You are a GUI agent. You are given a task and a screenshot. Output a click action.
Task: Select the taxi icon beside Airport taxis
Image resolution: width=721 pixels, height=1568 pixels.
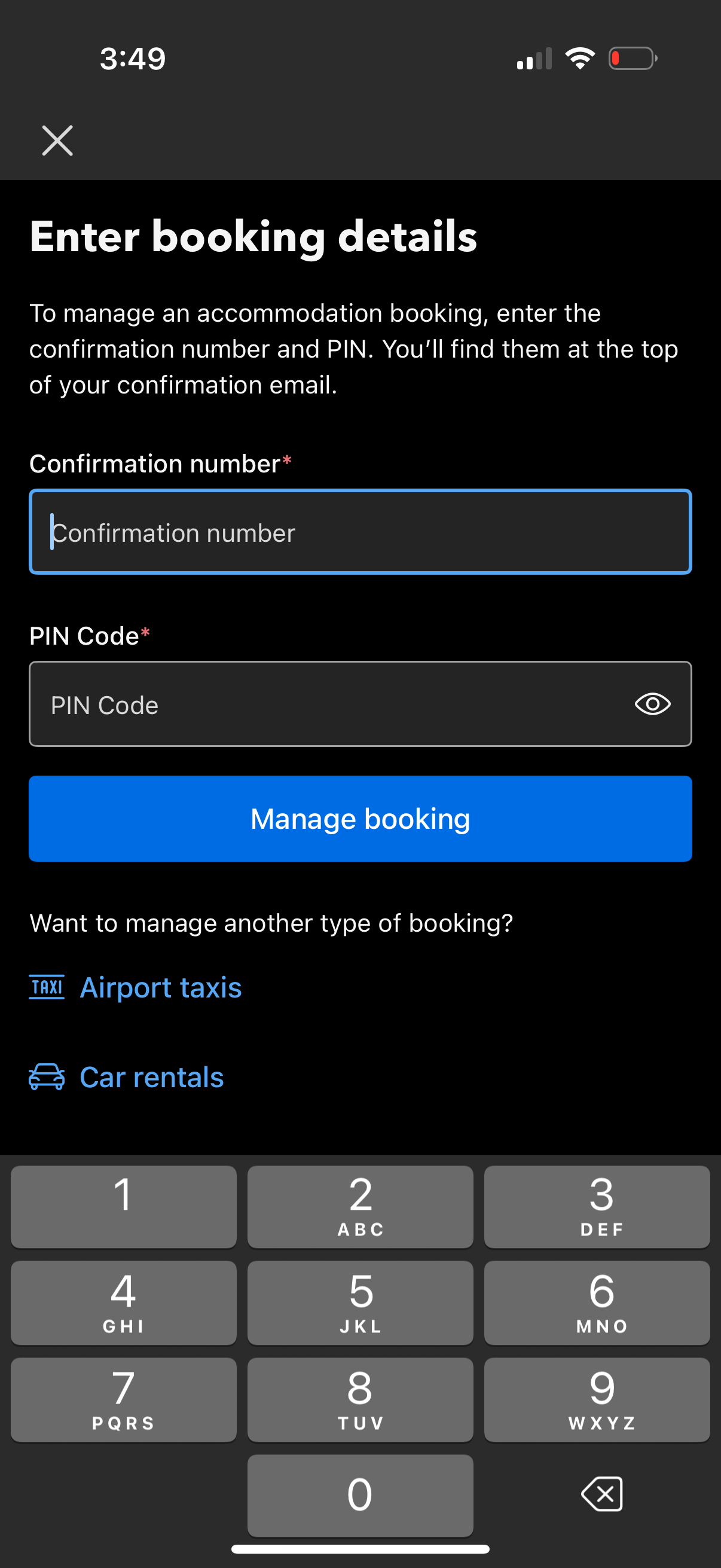(x=47, y=987)
